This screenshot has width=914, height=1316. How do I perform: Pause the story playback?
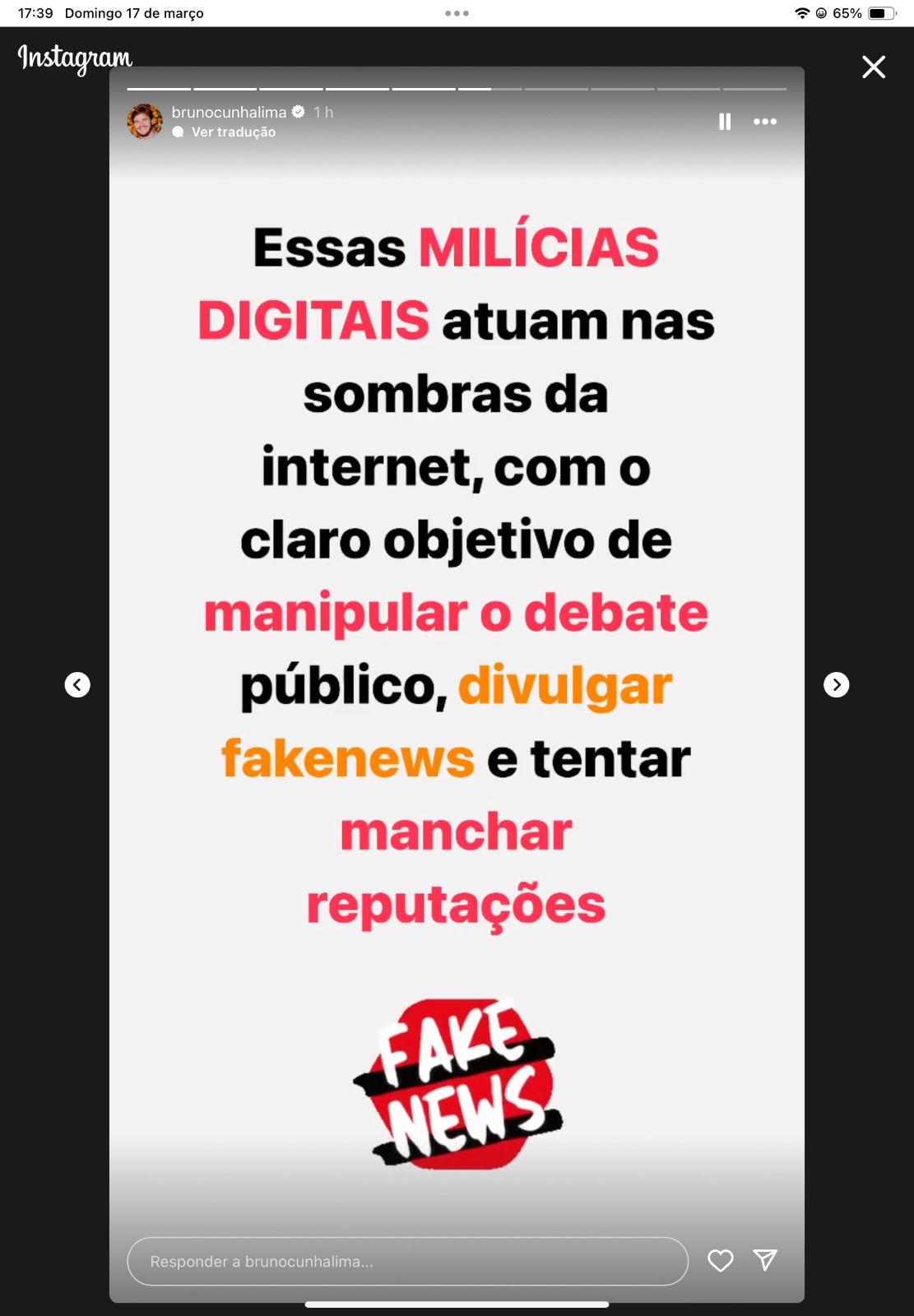coord(725,122)
